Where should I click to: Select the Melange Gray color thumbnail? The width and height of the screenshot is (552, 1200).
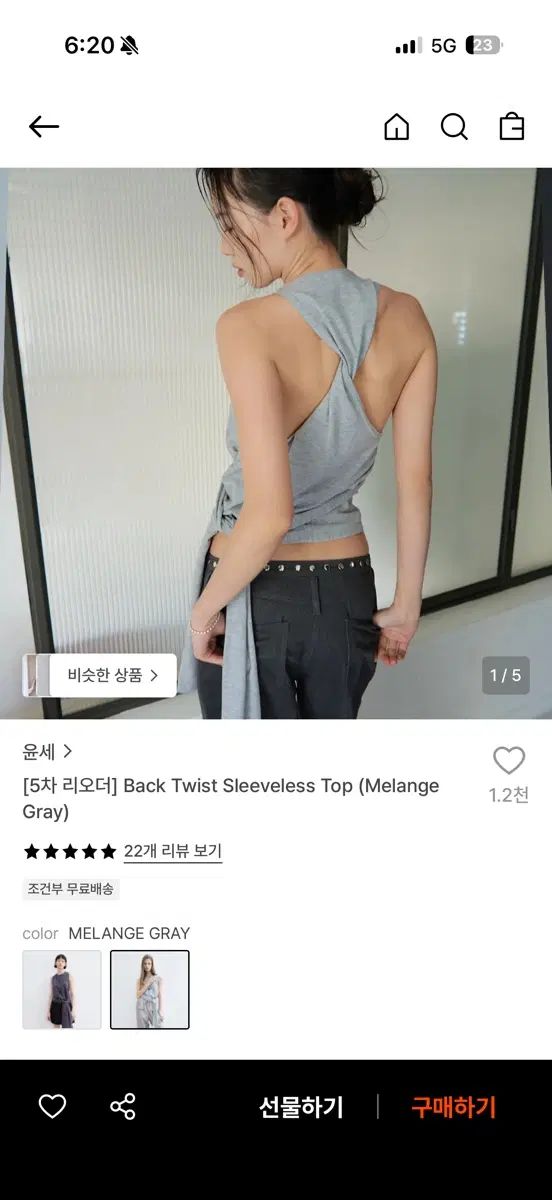pos(150,990)
